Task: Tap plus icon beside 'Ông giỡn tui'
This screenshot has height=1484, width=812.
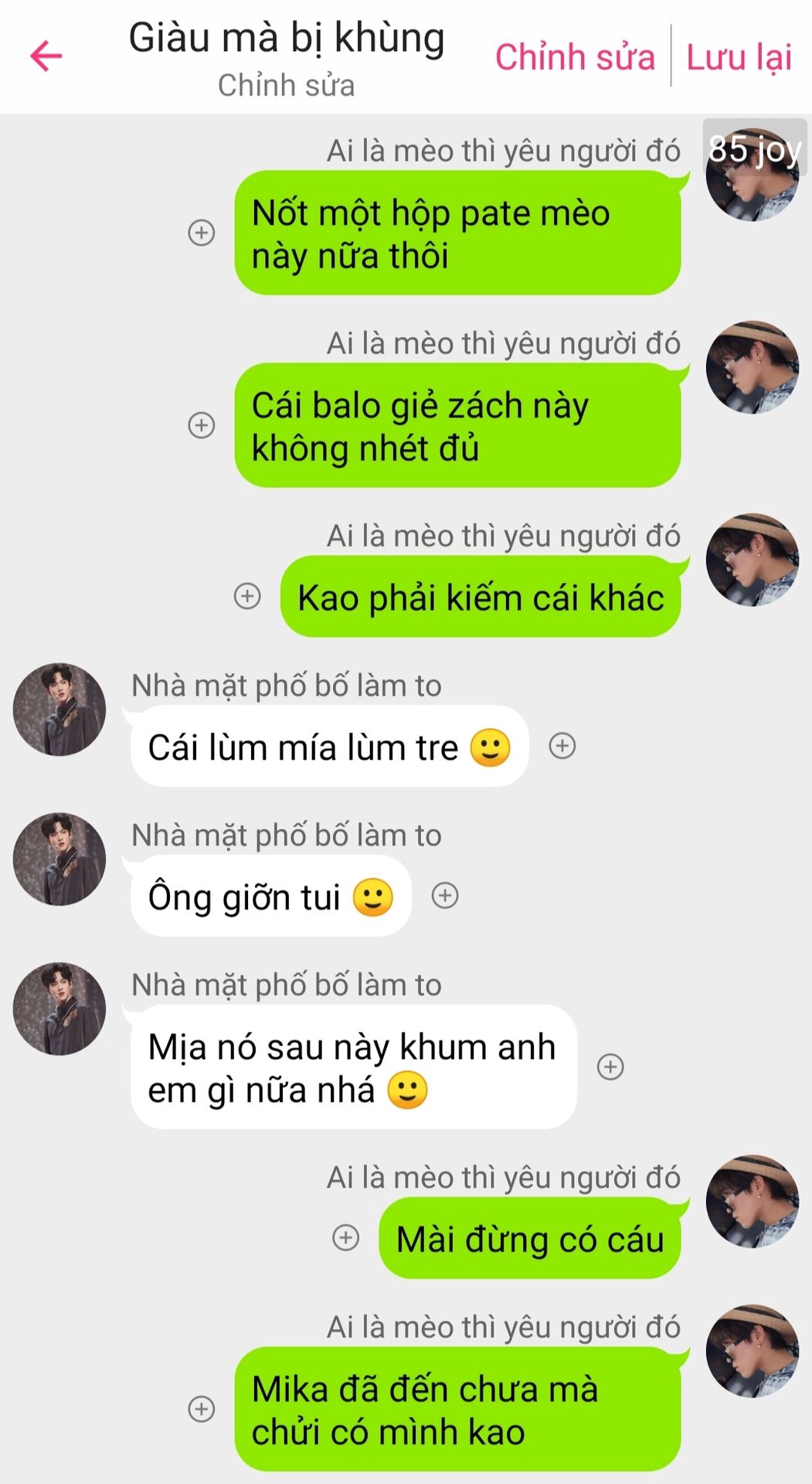Action: (x=444, y=895)
